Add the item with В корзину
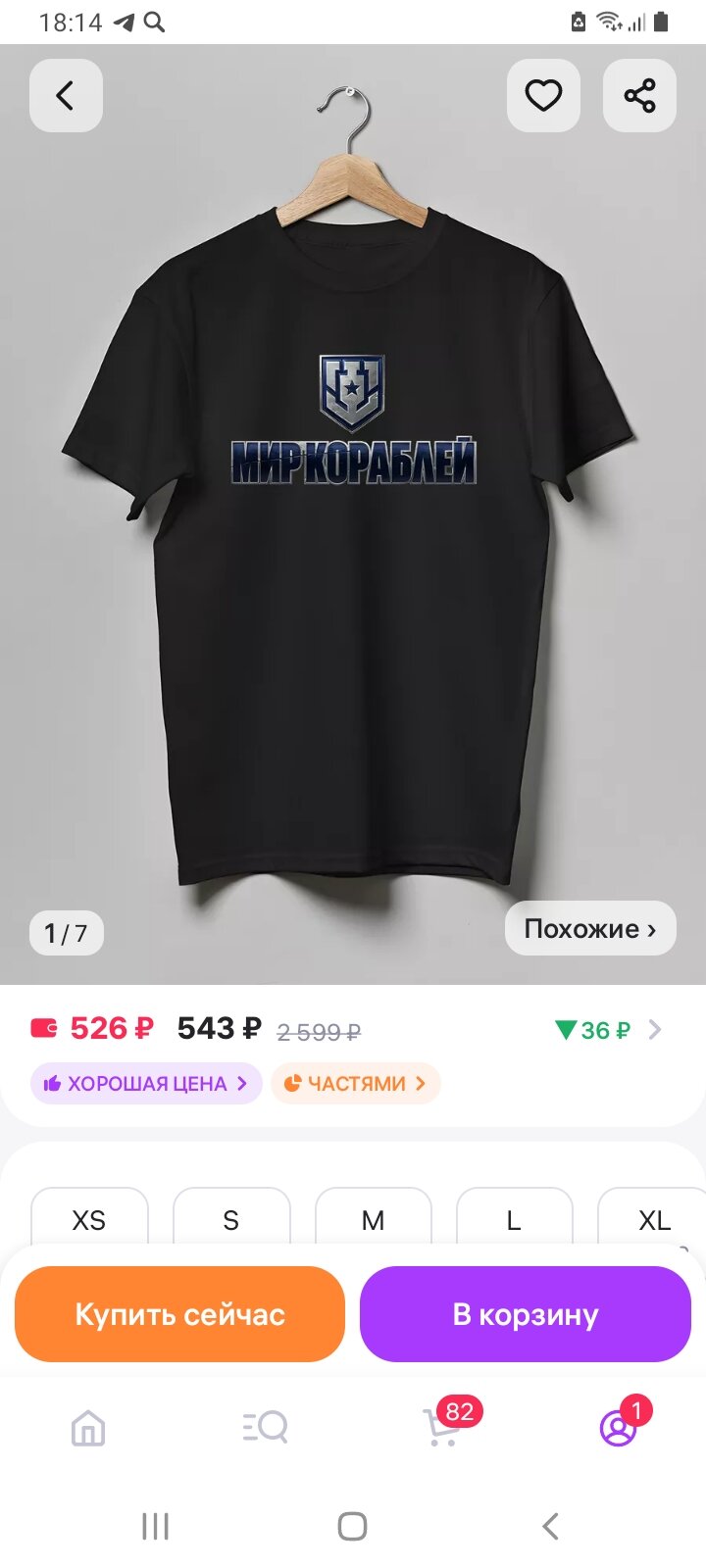 click(526, 1314)
